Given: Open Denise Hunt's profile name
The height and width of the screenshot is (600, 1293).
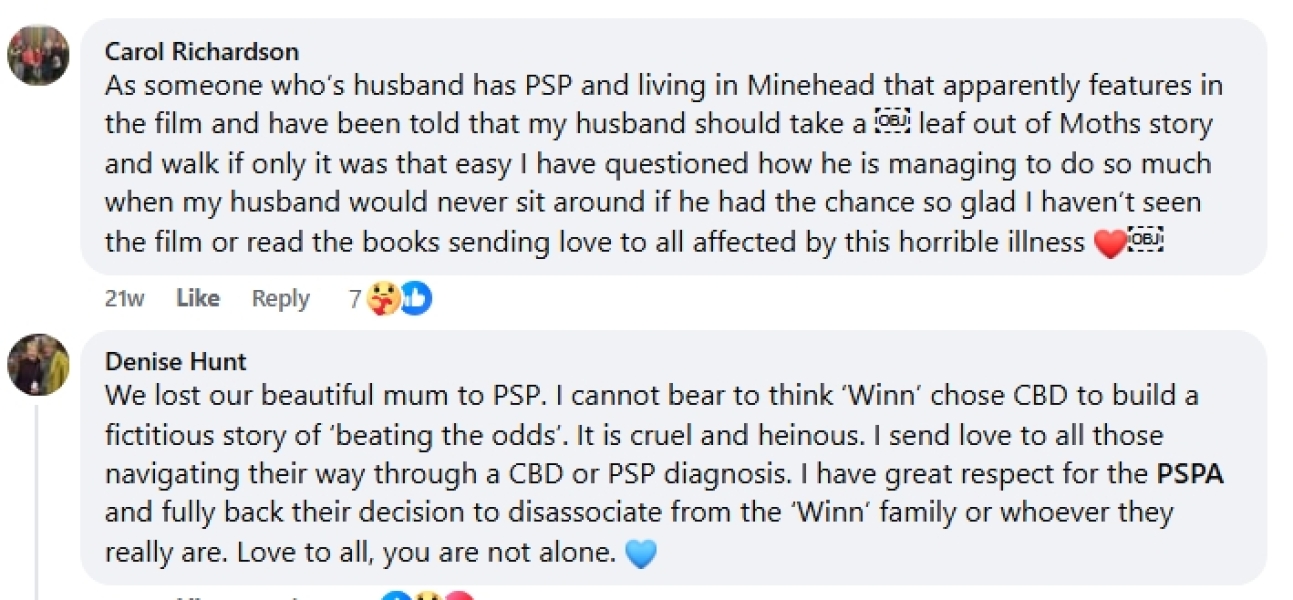Looking at the screenshot, I should [176, 361].
